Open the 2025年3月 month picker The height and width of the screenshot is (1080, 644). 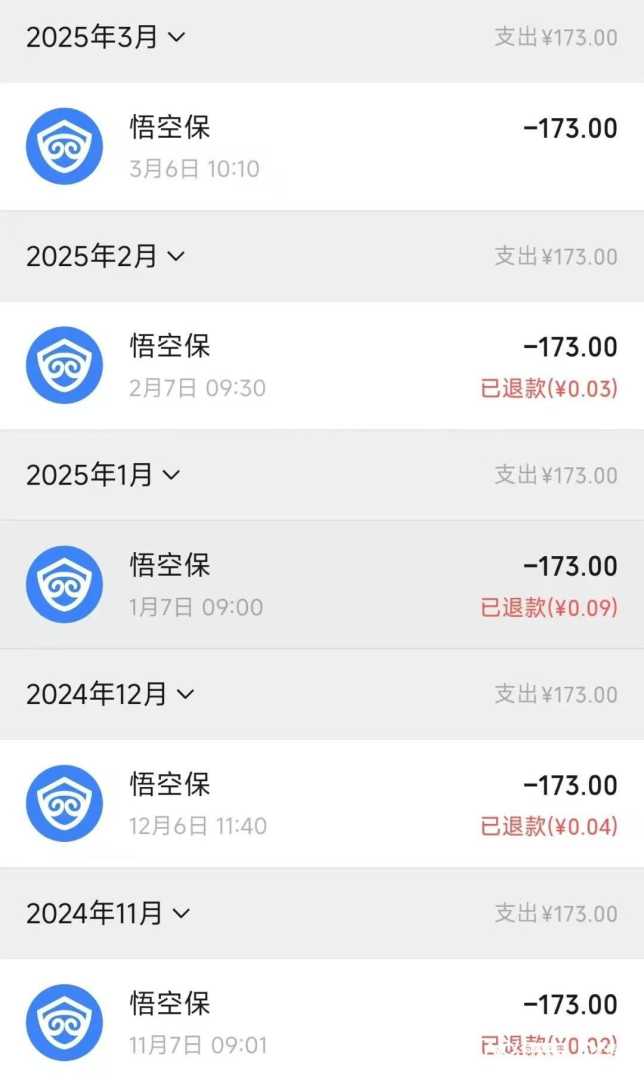[x=105, y=38]
